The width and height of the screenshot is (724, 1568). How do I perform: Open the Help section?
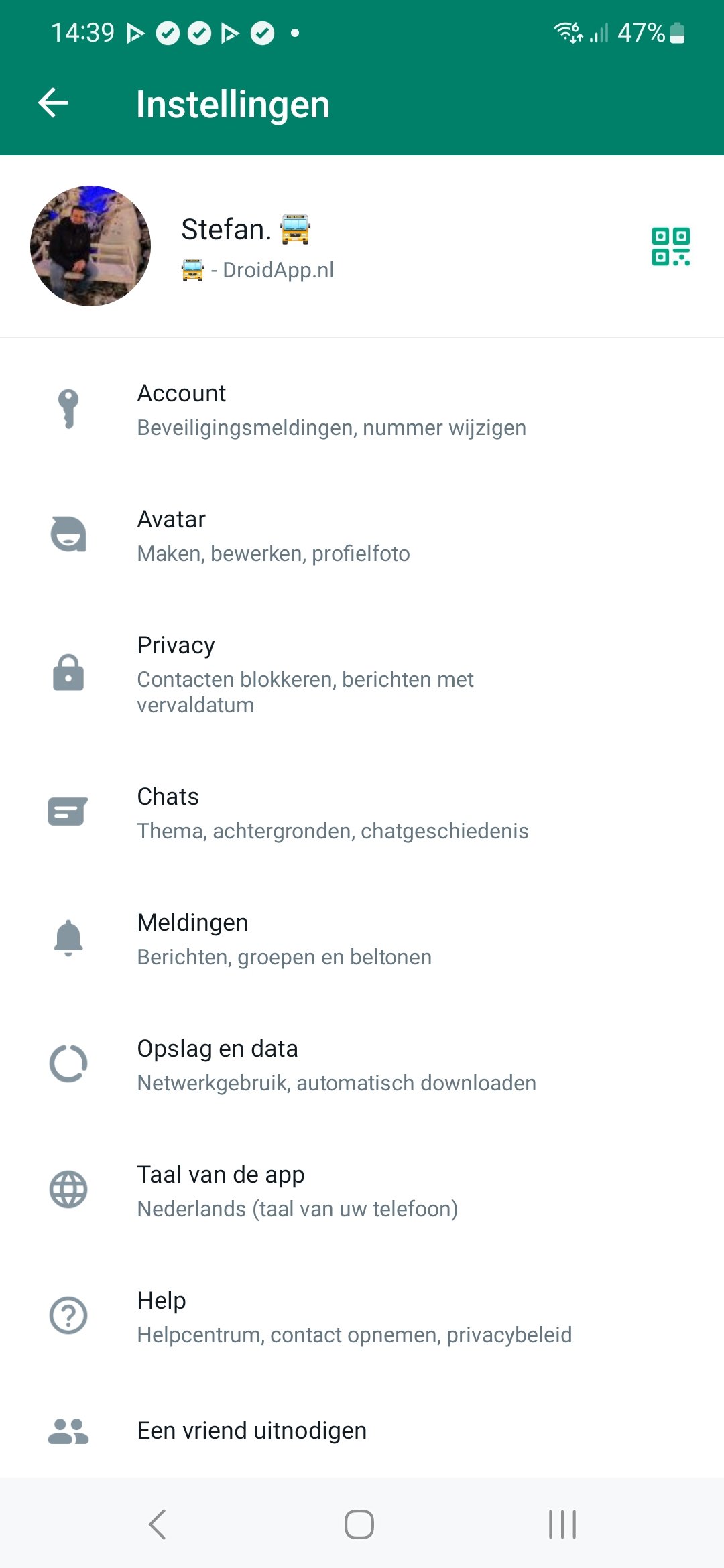click(362, 1317)
